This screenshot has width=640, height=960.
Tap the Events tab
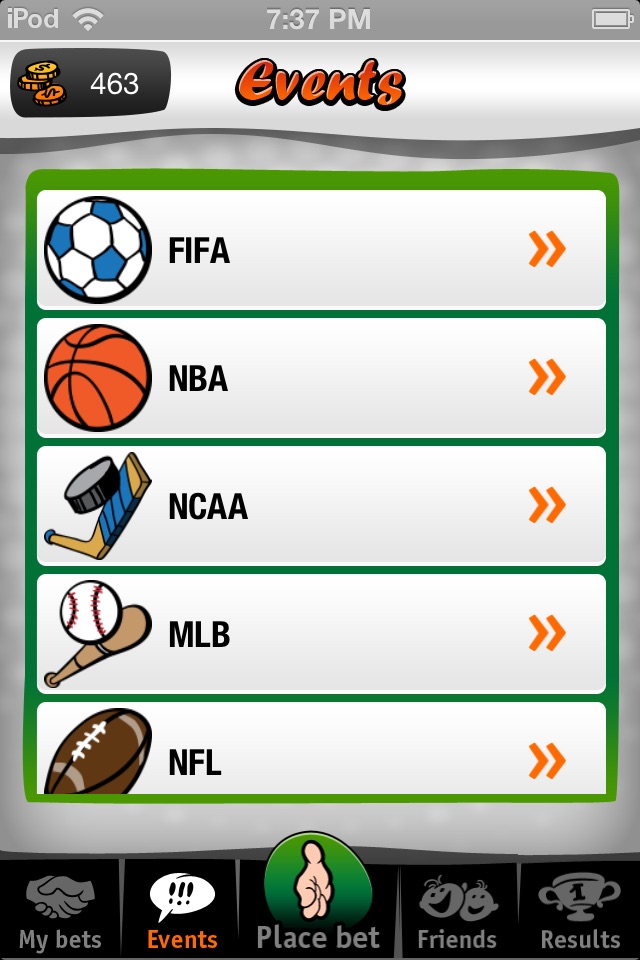tap(181, 912)
